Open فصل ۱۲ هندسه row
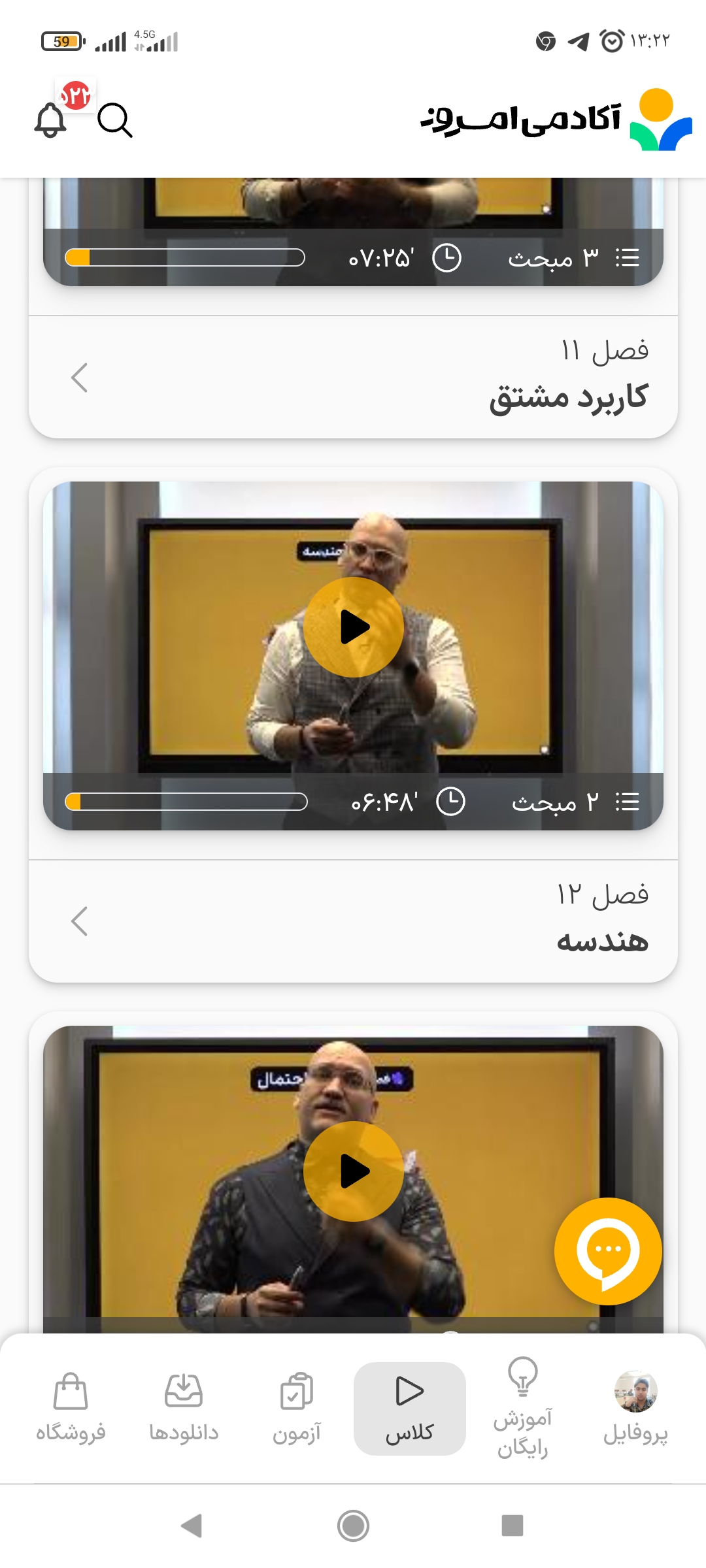Screen dimensions: 706x1568 point(353,921)
